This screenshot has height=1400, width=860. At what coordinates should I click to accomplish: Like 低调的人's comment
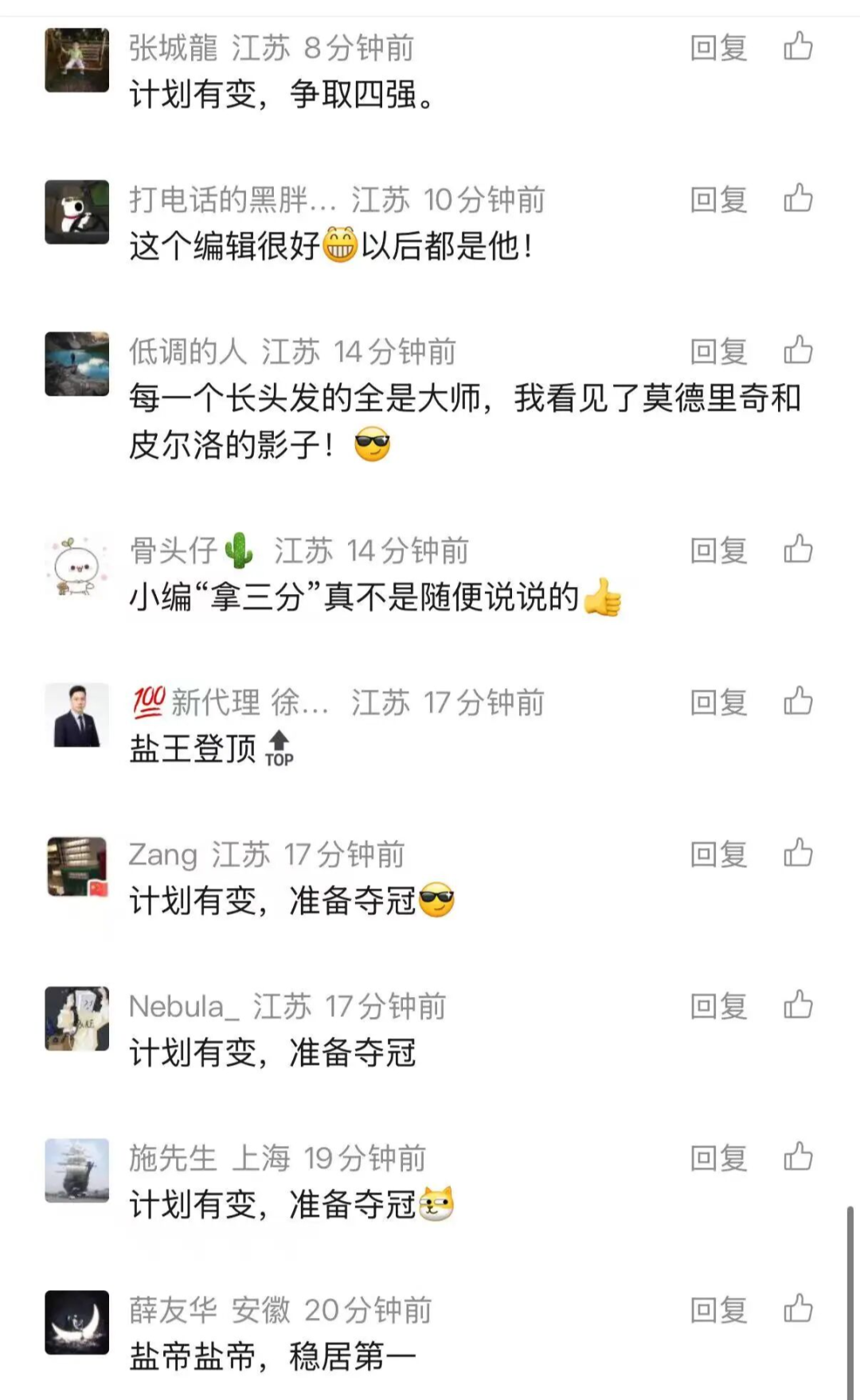(798, 350)
